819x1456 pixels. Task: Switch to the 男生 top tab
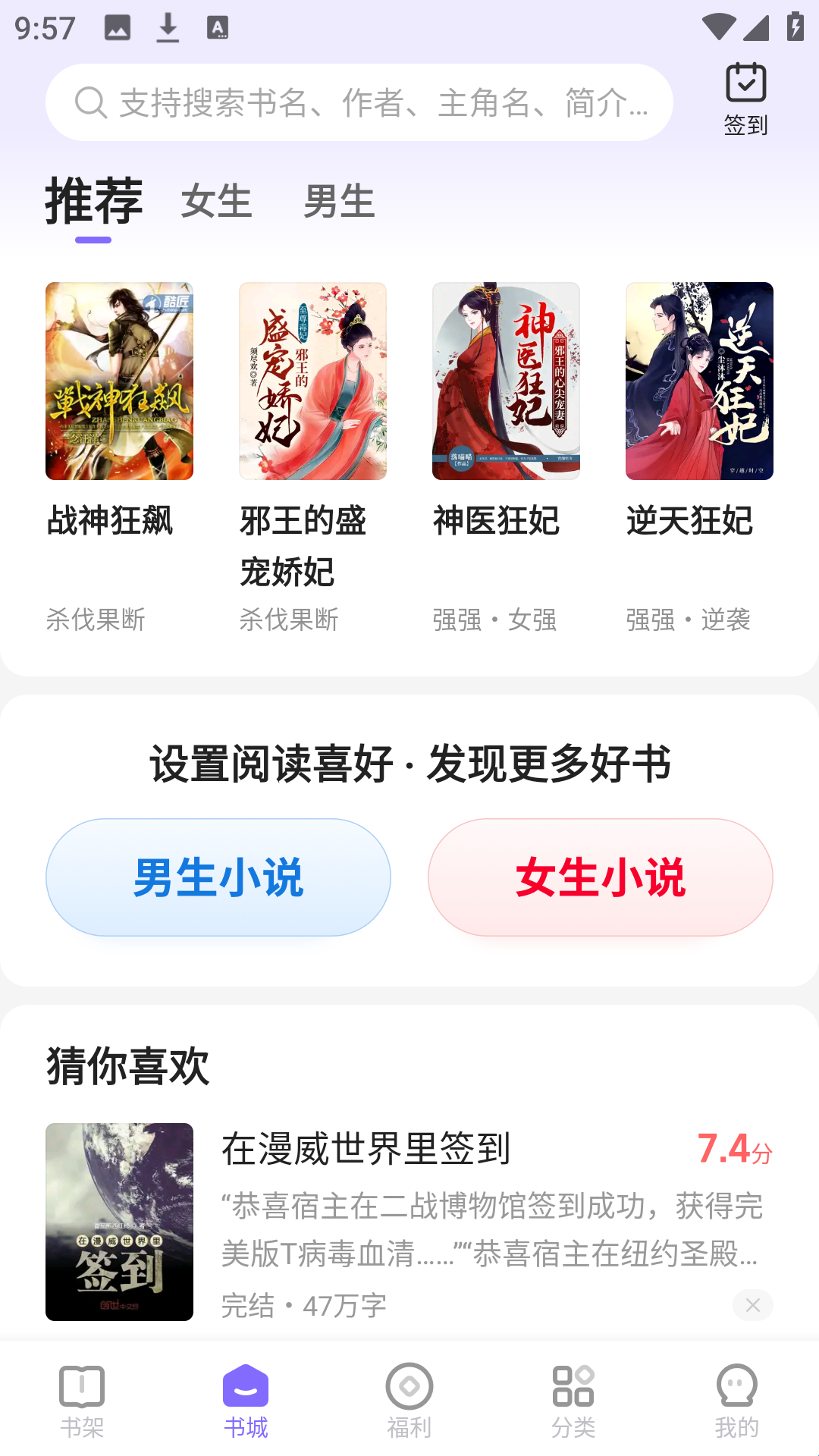click(x=339, y=202)
